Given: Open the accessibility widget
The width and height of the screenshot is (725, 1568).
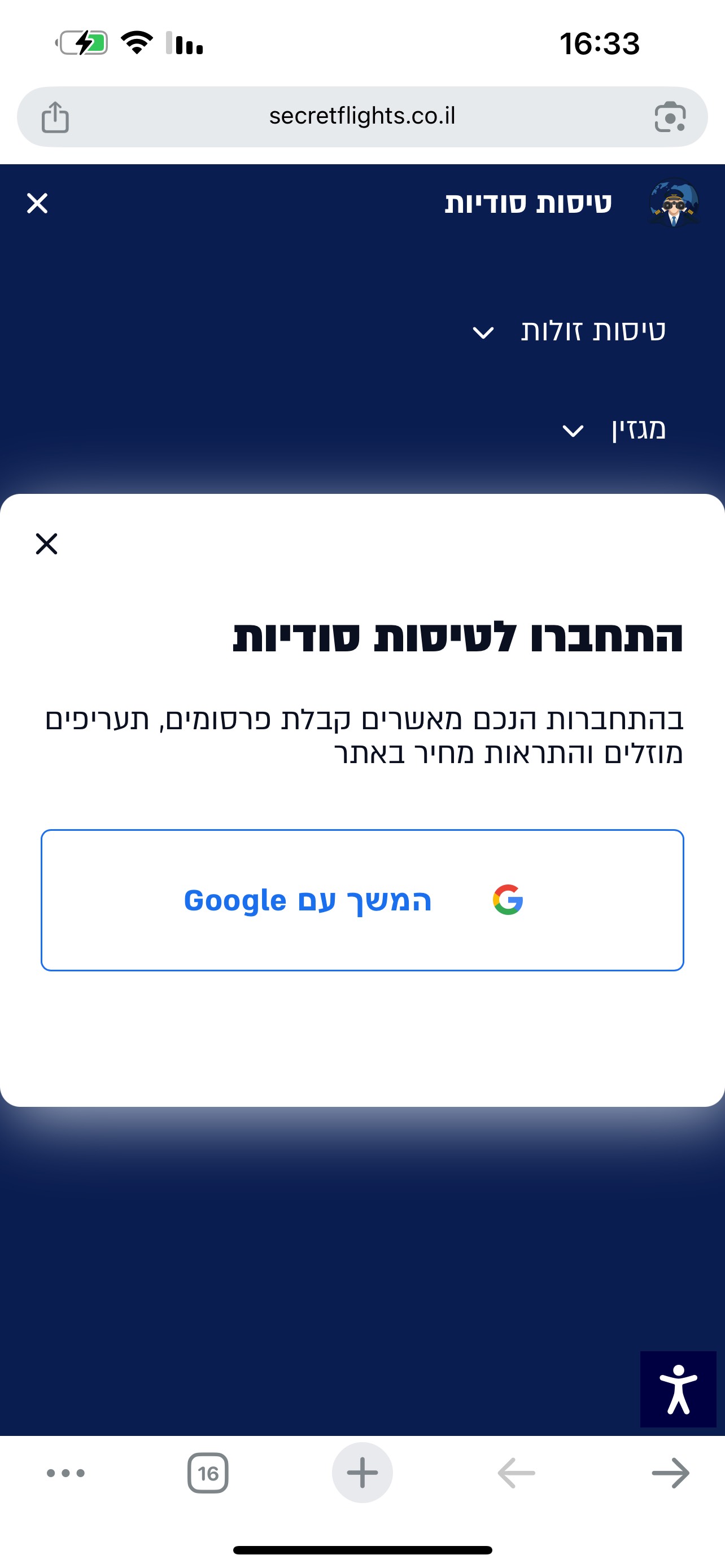Looking at the screenshot, I should (678, 1389).
